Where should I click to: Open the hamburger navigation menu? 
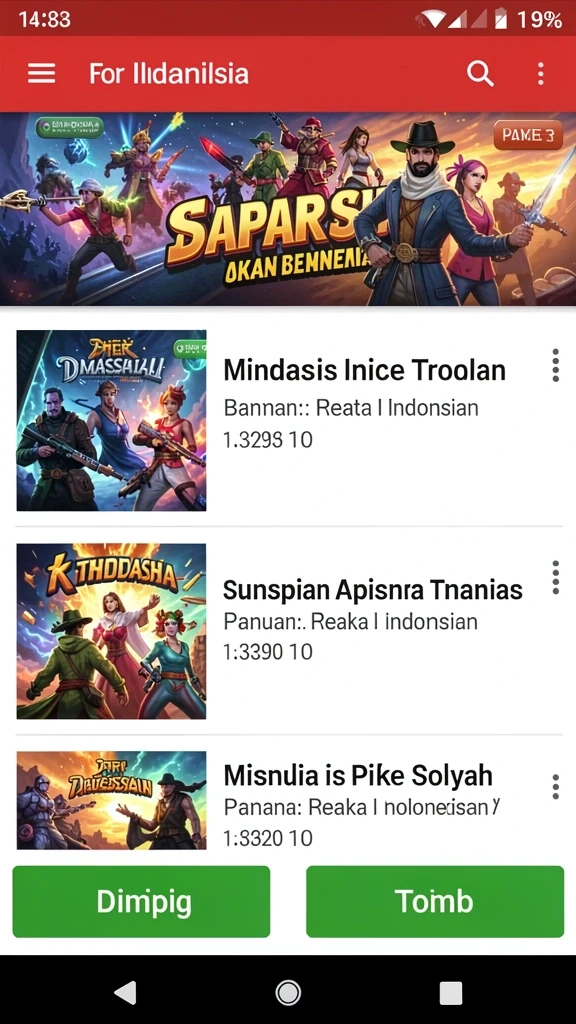click(x=41, y=74)
